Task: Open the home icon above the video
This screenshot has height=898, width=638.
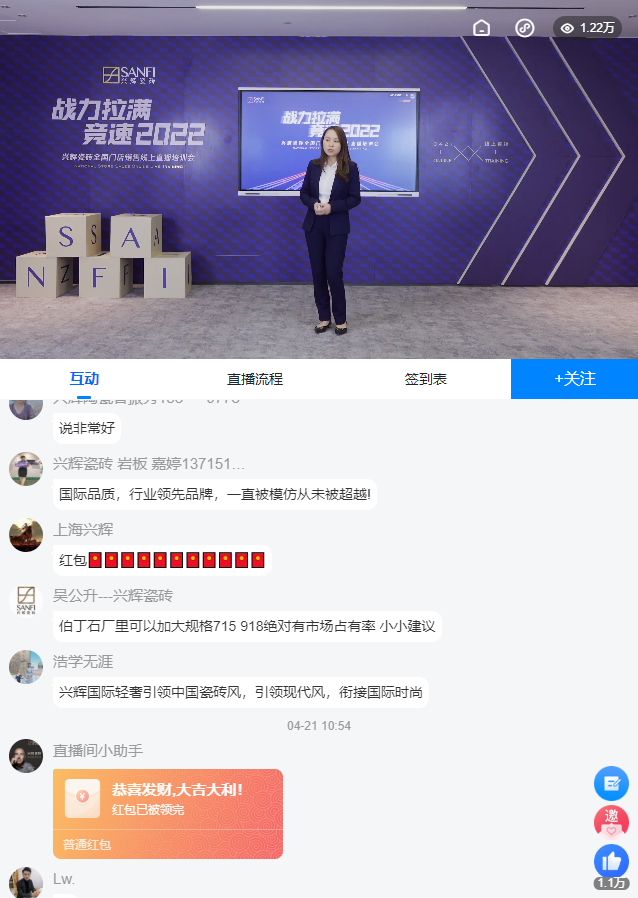Action: (481, 28)
